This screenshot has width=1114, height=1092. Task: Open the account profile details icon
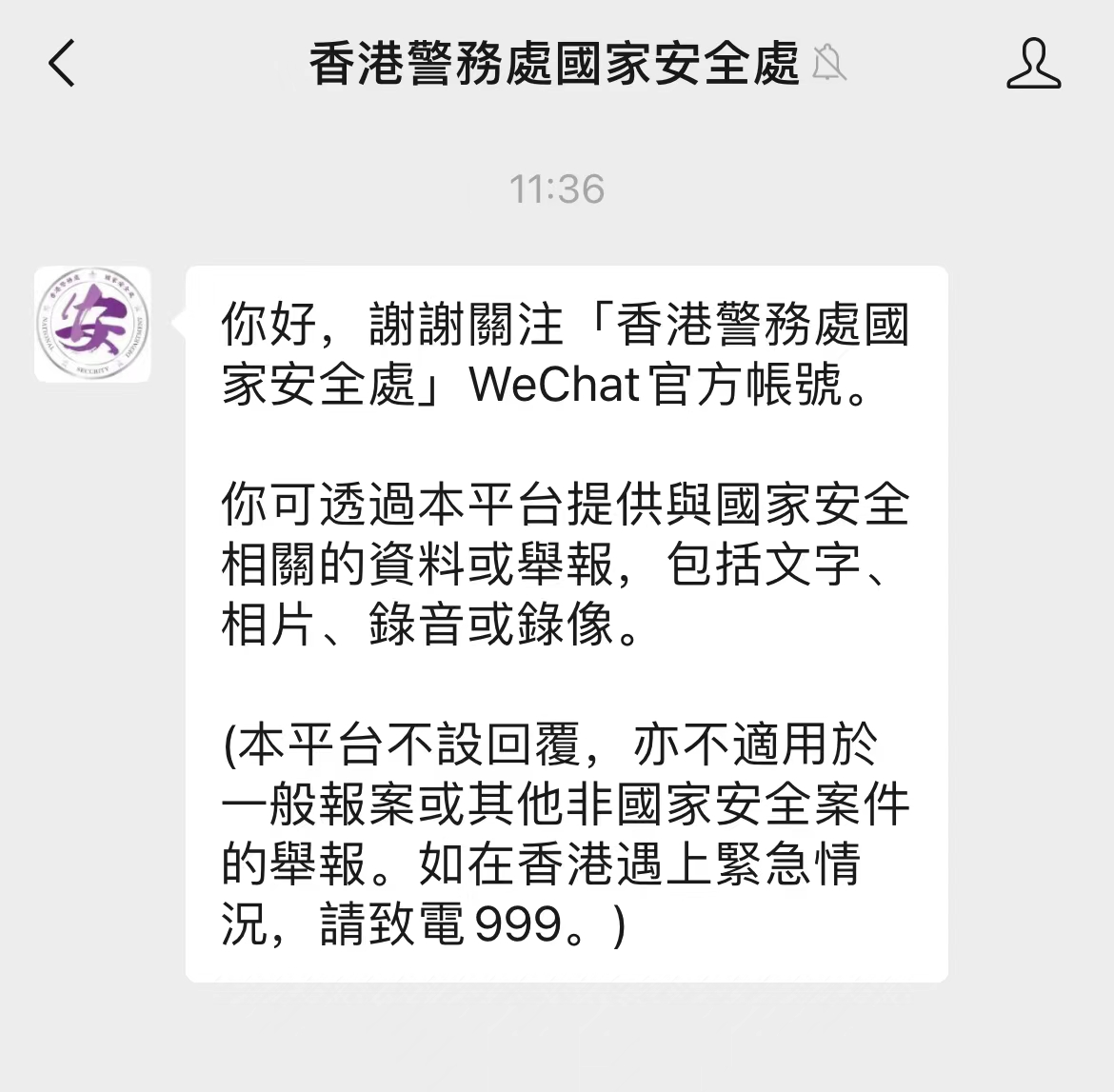click(x=1033, y=64)
